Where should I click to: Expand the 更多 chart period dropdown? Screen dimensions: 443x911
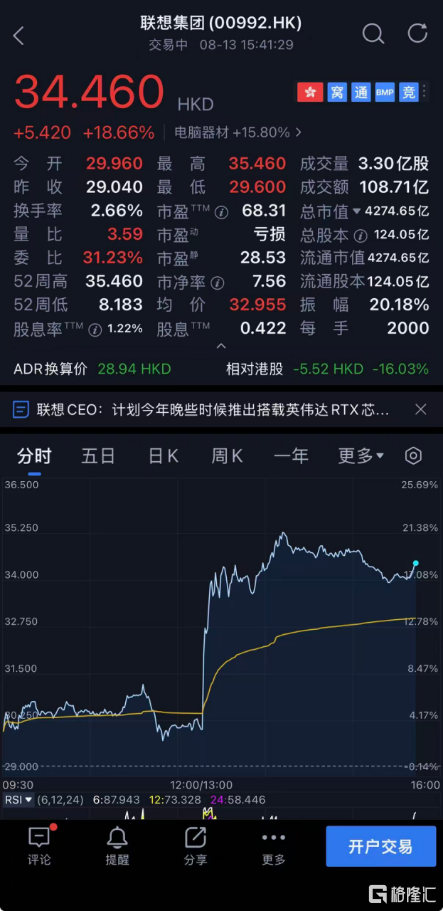tap(361, 456)
